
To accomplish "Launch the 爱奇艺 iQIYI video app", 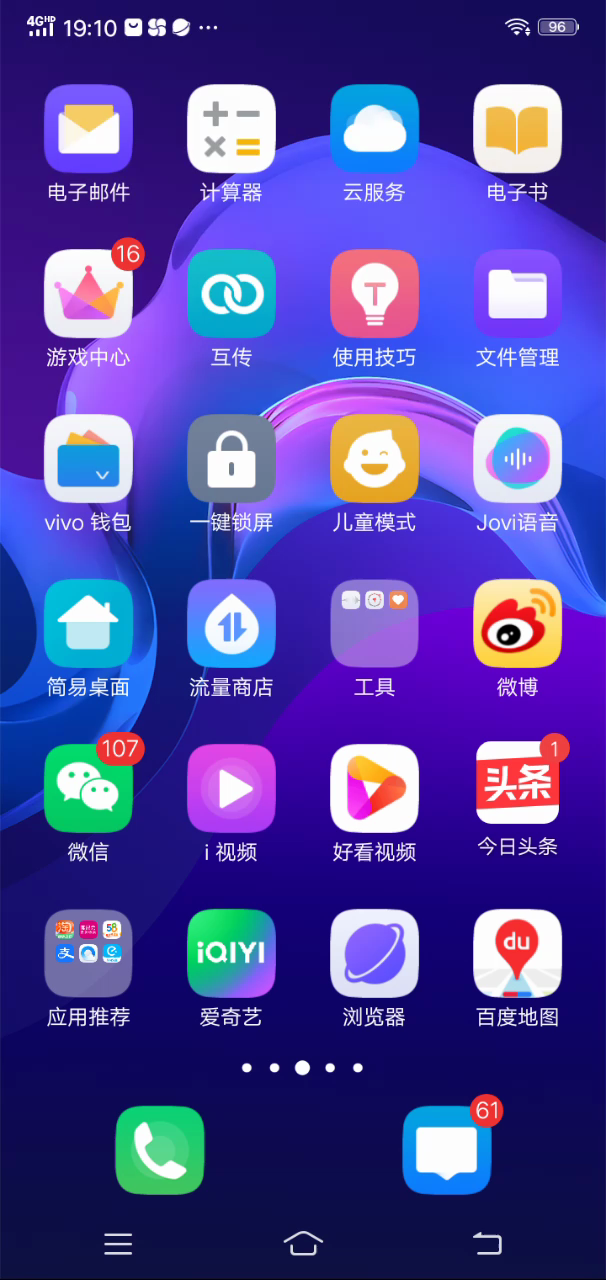I will [231, 954].
